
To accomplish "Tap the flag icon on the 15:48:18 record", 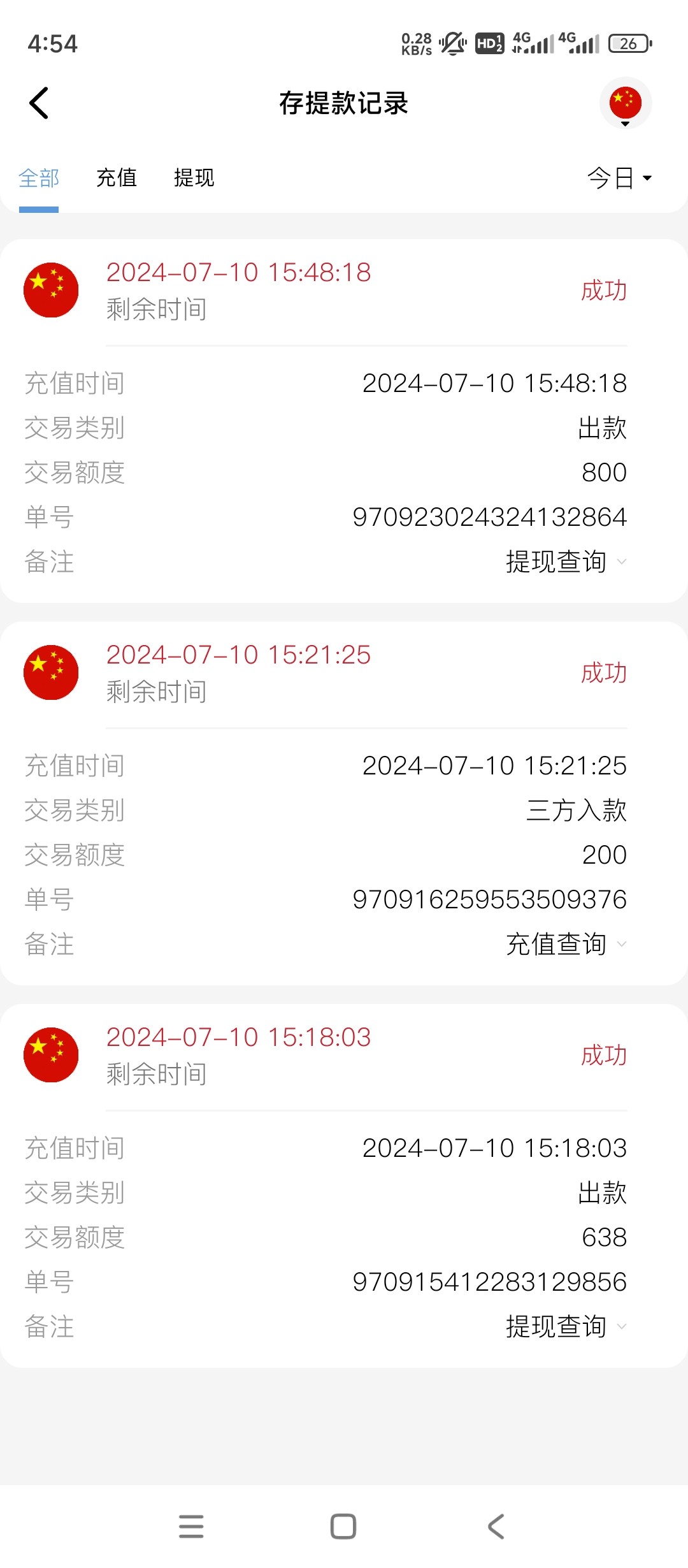I will [x=51, y=289].
